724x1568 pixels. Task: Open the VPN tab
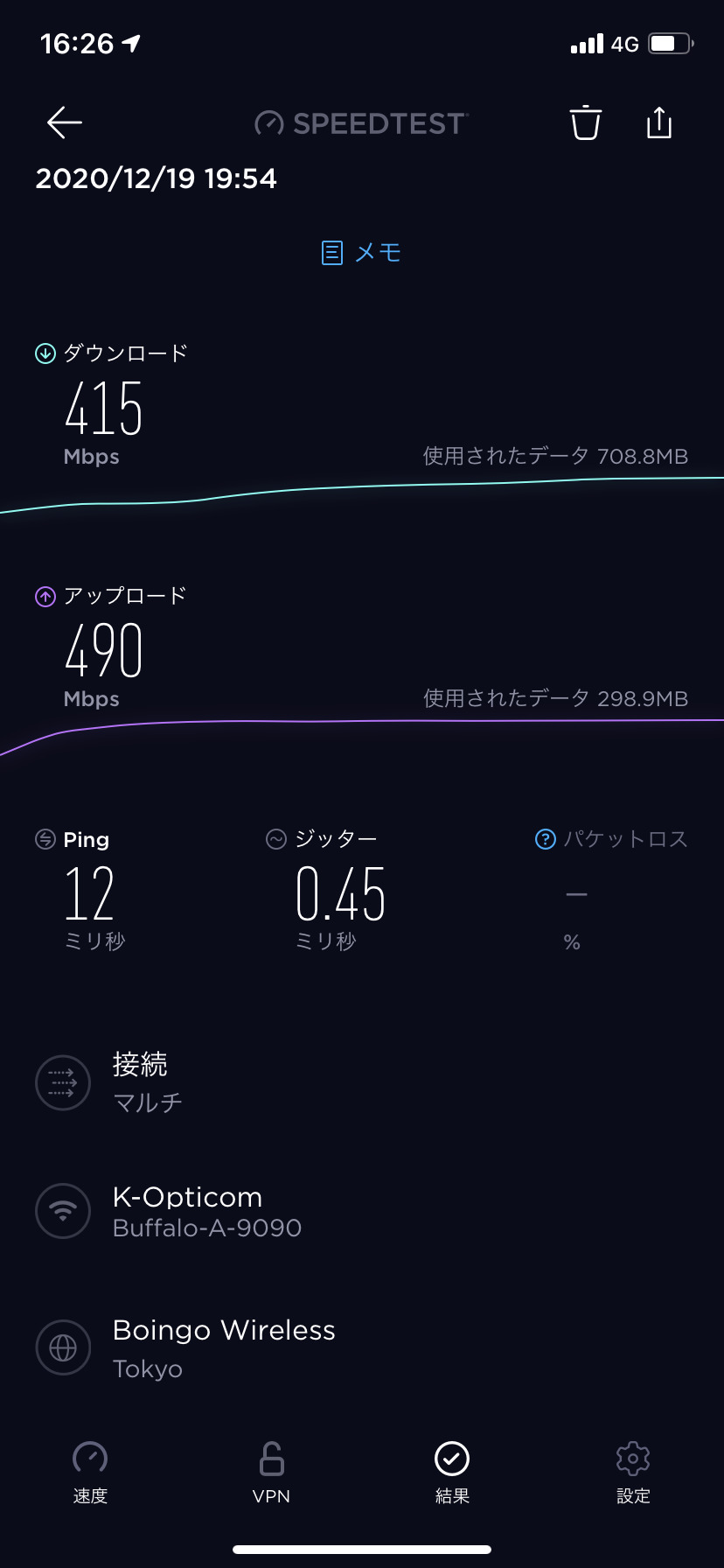[x=271, y=1472]
